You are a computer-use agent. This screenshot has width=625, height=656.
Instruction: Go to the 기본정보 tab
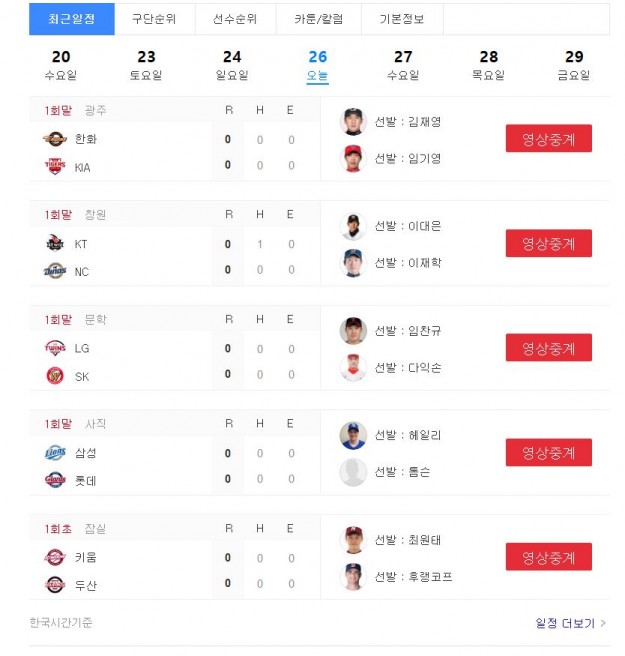click(402, 19)
